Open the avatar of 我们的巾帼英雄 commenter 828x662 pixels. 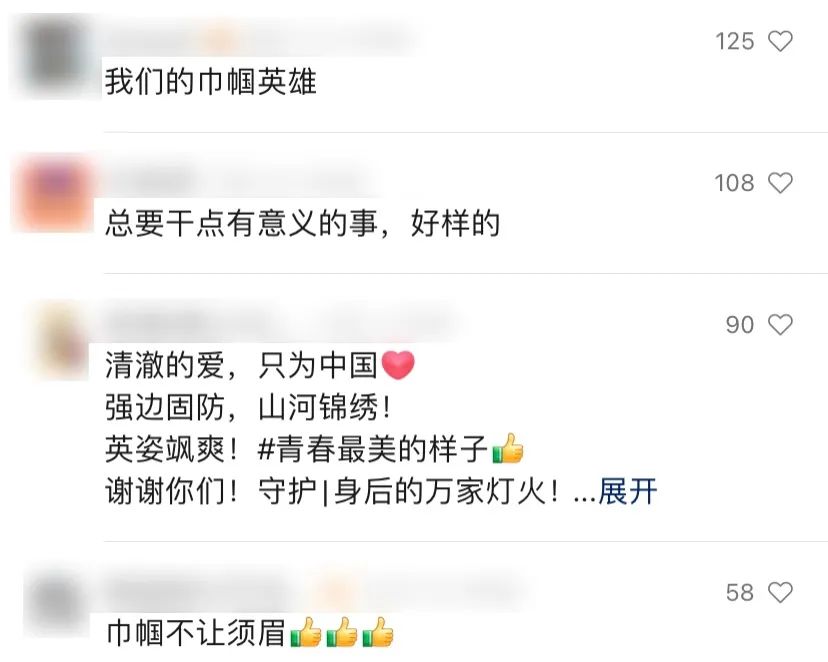pyautogui.click(x=56, y=55)
